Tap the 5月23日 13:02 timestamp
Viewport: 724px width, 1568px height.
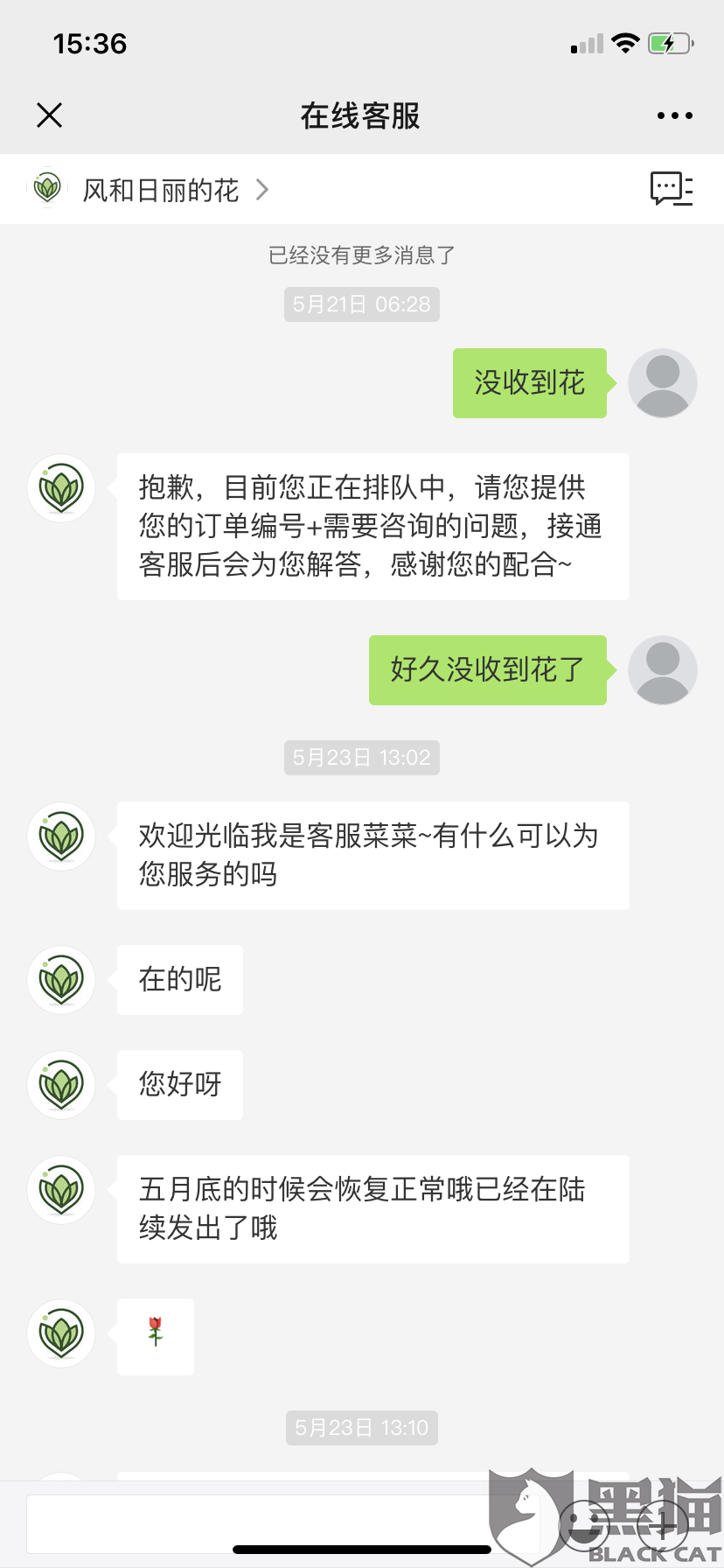(361, 758)
